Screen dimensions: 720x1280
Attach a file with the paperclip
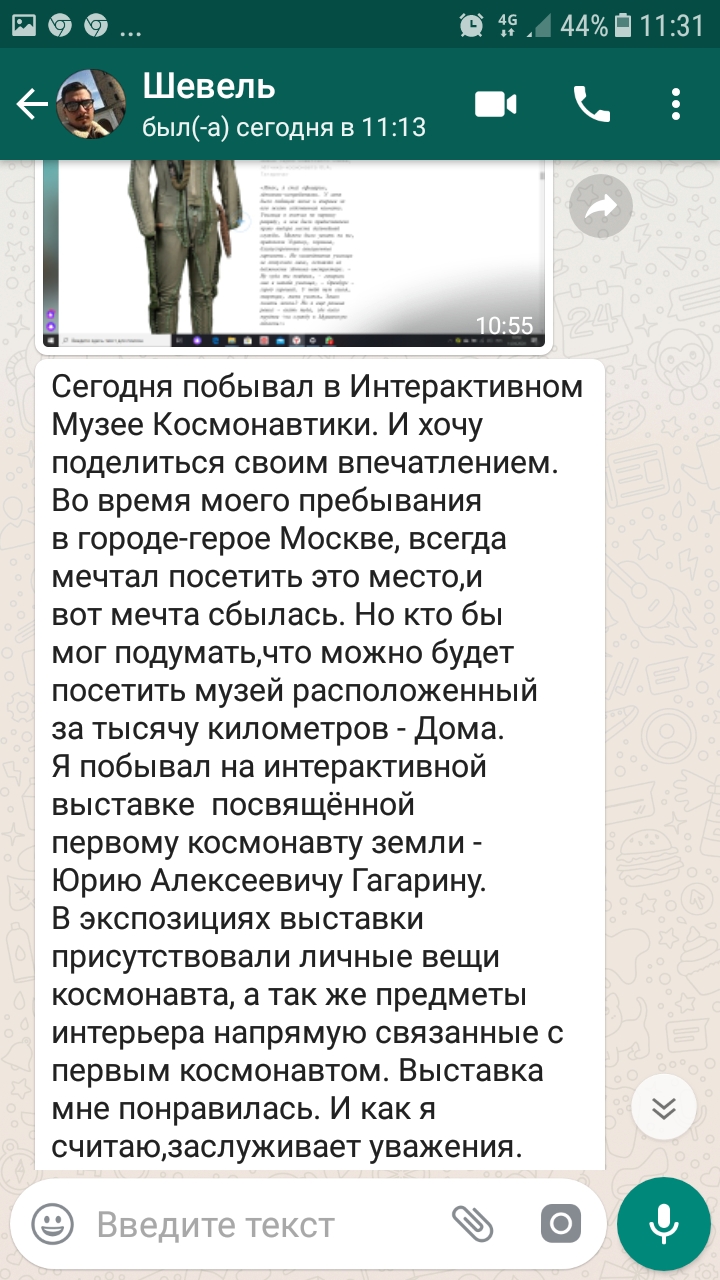coord(473,1224)
